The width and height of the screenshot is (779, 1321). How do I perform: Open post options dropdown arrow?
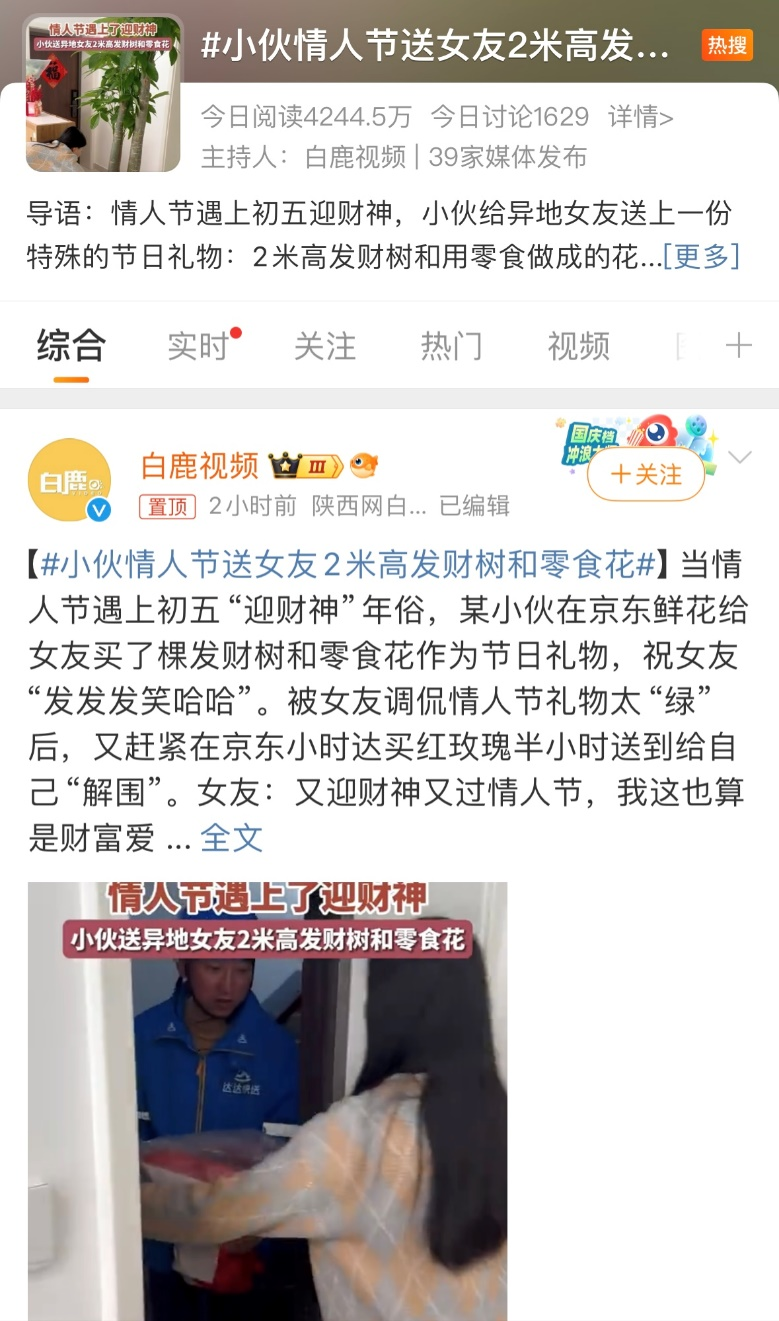tap(740, 458)
